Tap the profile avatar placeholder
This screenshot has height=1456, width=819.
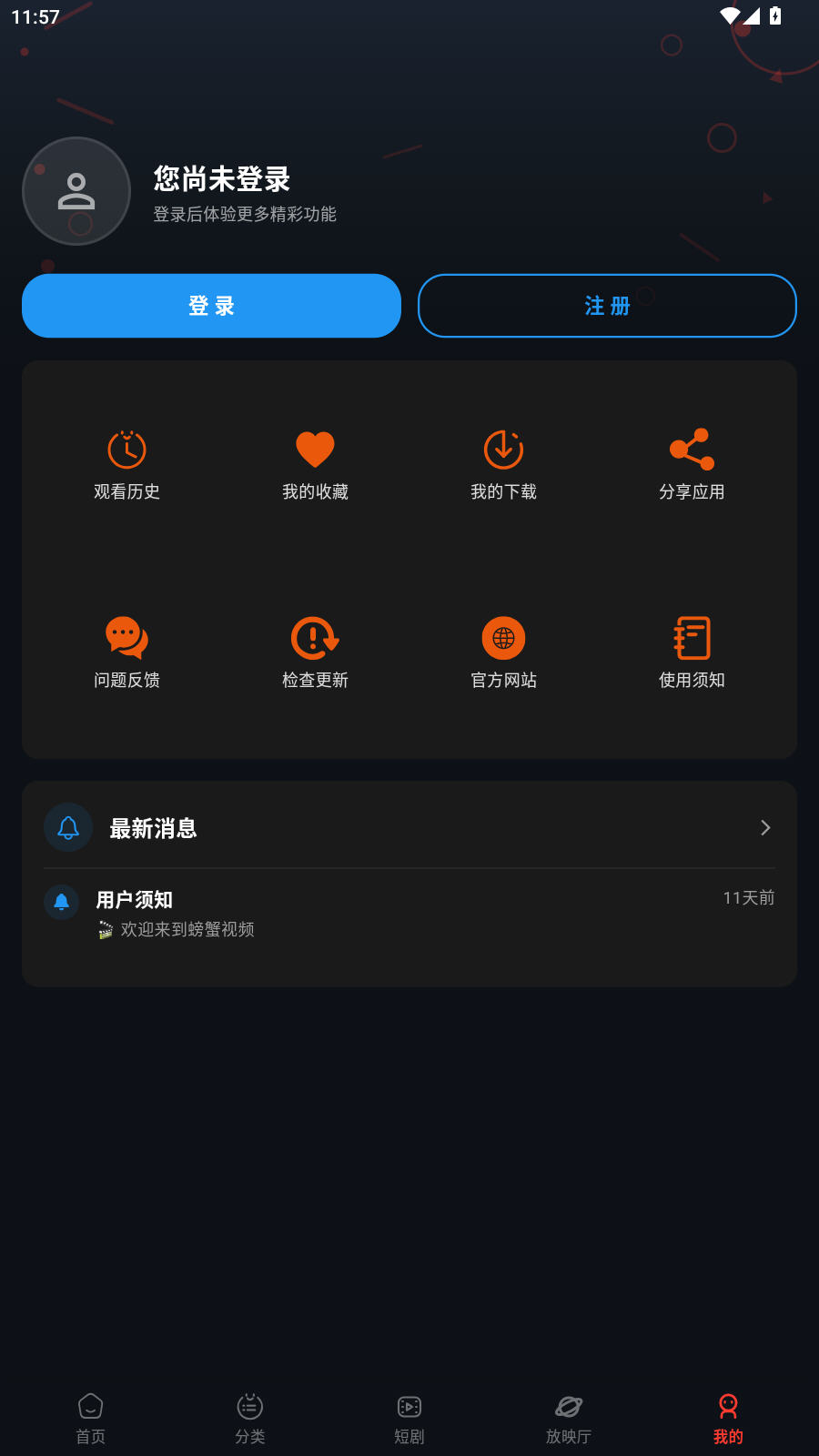(x=76, y=191)
